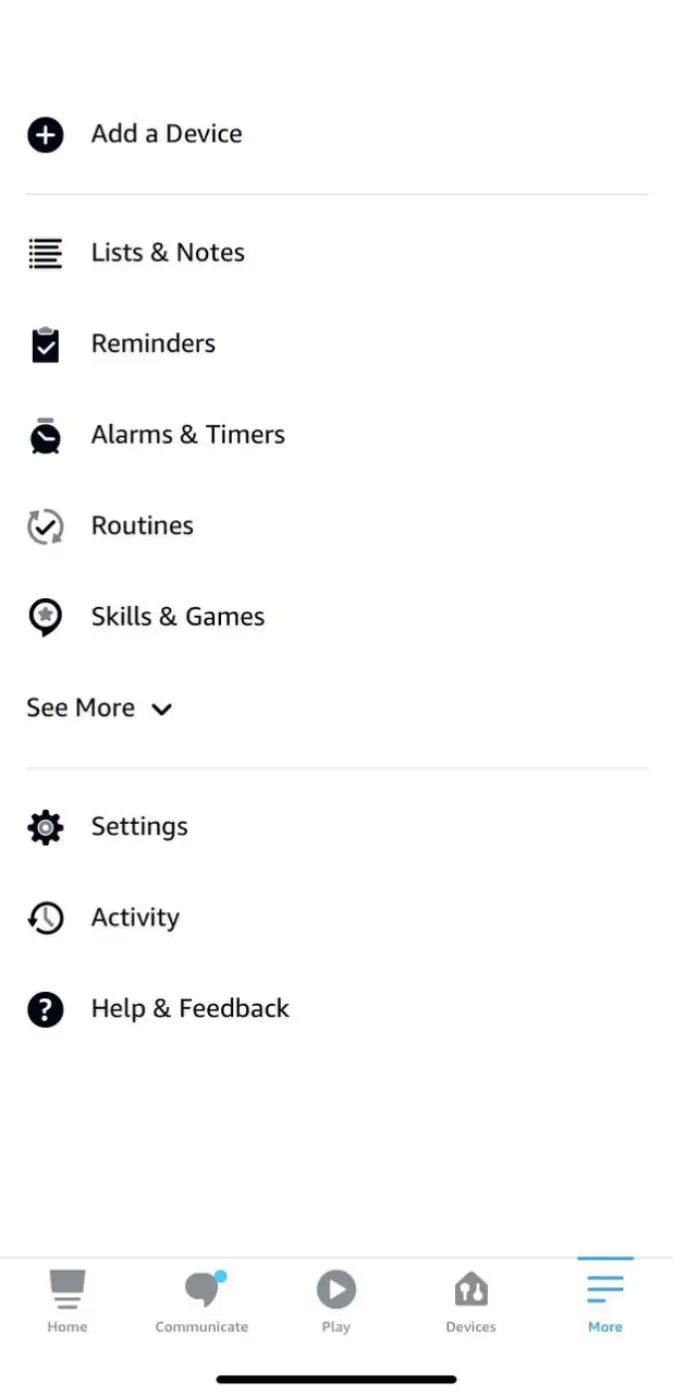Open Lists & Notes
Viewport: 674px width, 1396px height.
167,253
